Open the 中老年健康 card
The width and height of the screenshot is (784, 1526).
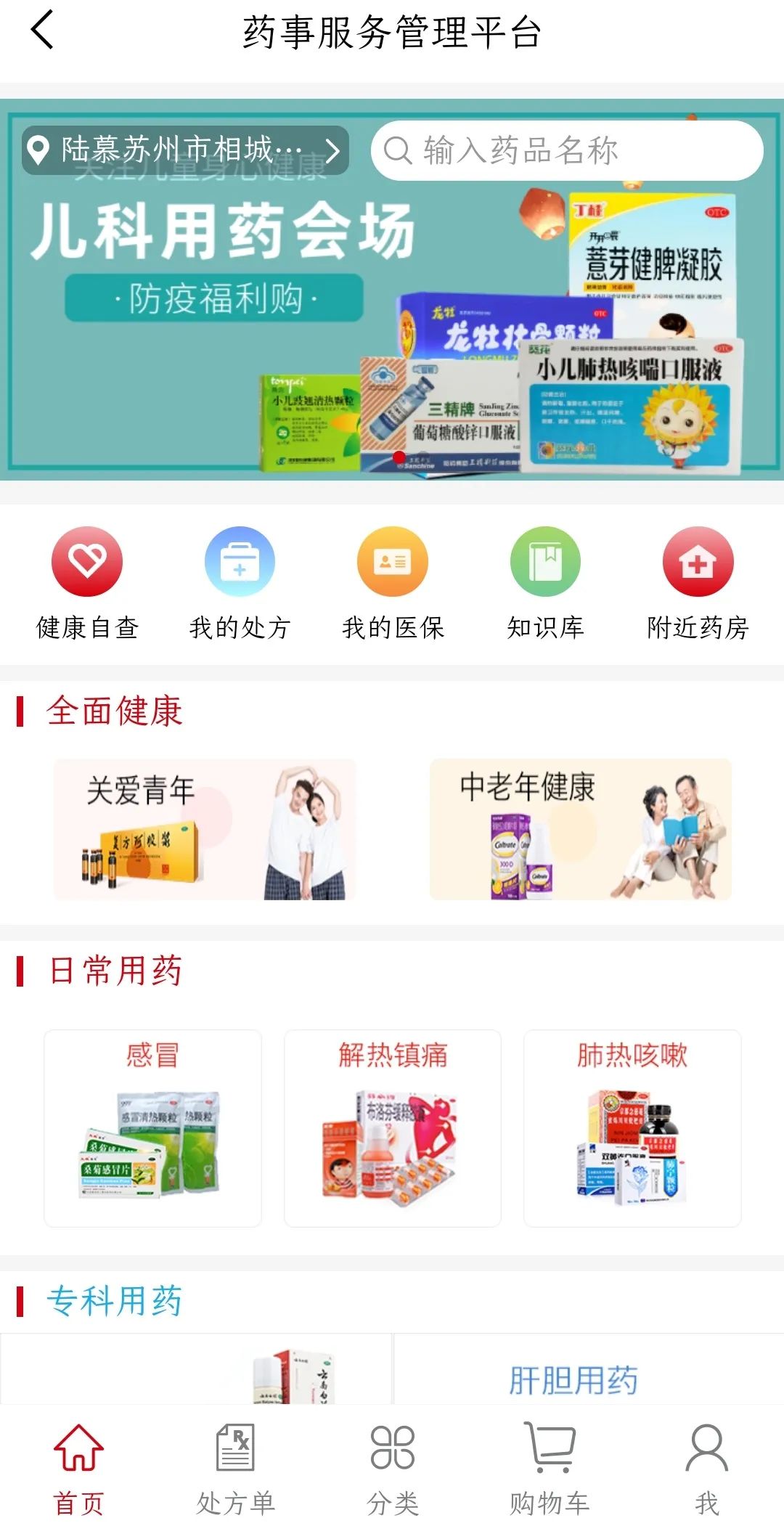click(x=580, y=829)
